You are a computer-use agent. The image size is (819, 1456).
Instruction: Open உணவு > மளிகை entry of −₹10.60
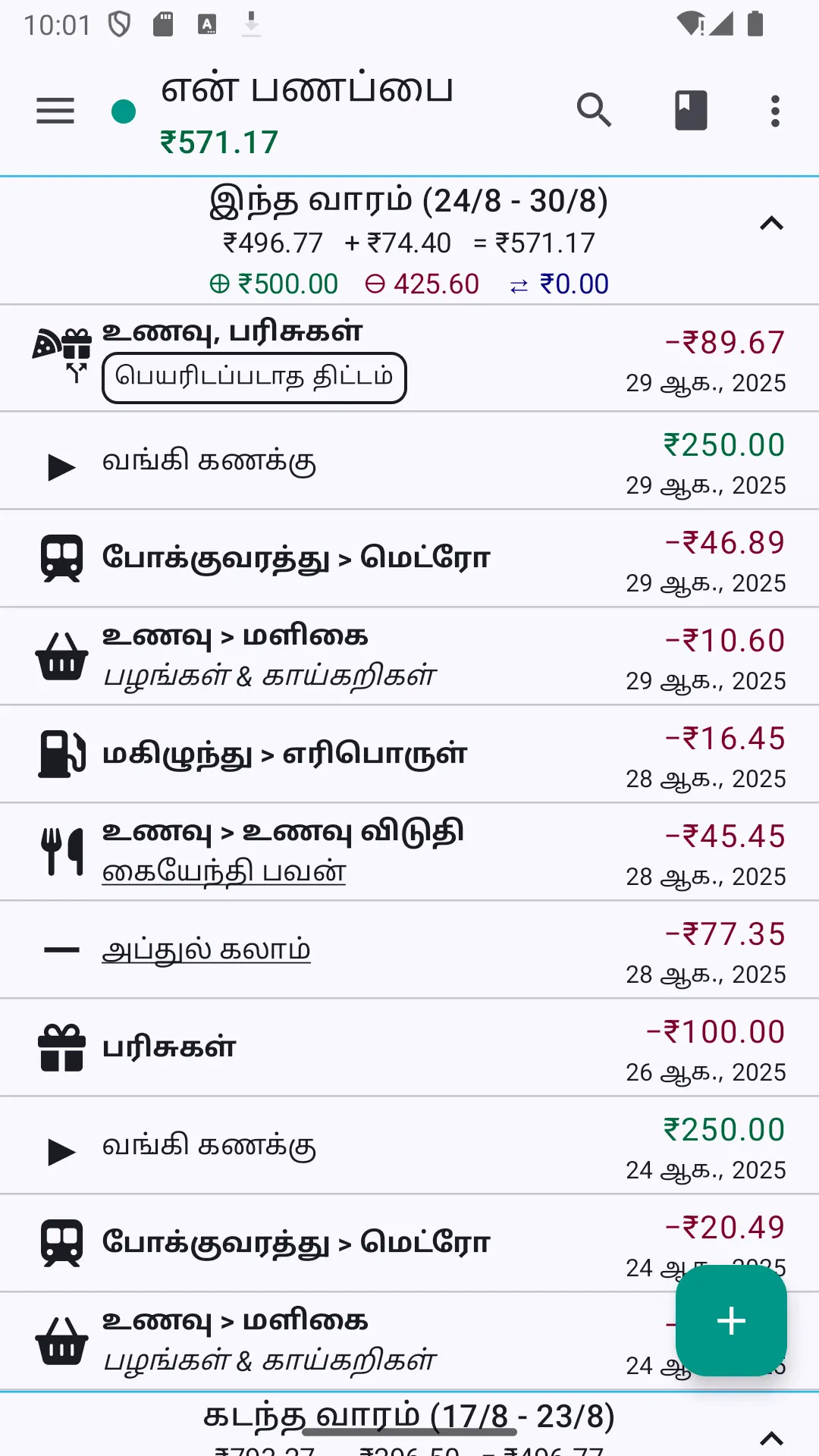click(x=409, y=657)
